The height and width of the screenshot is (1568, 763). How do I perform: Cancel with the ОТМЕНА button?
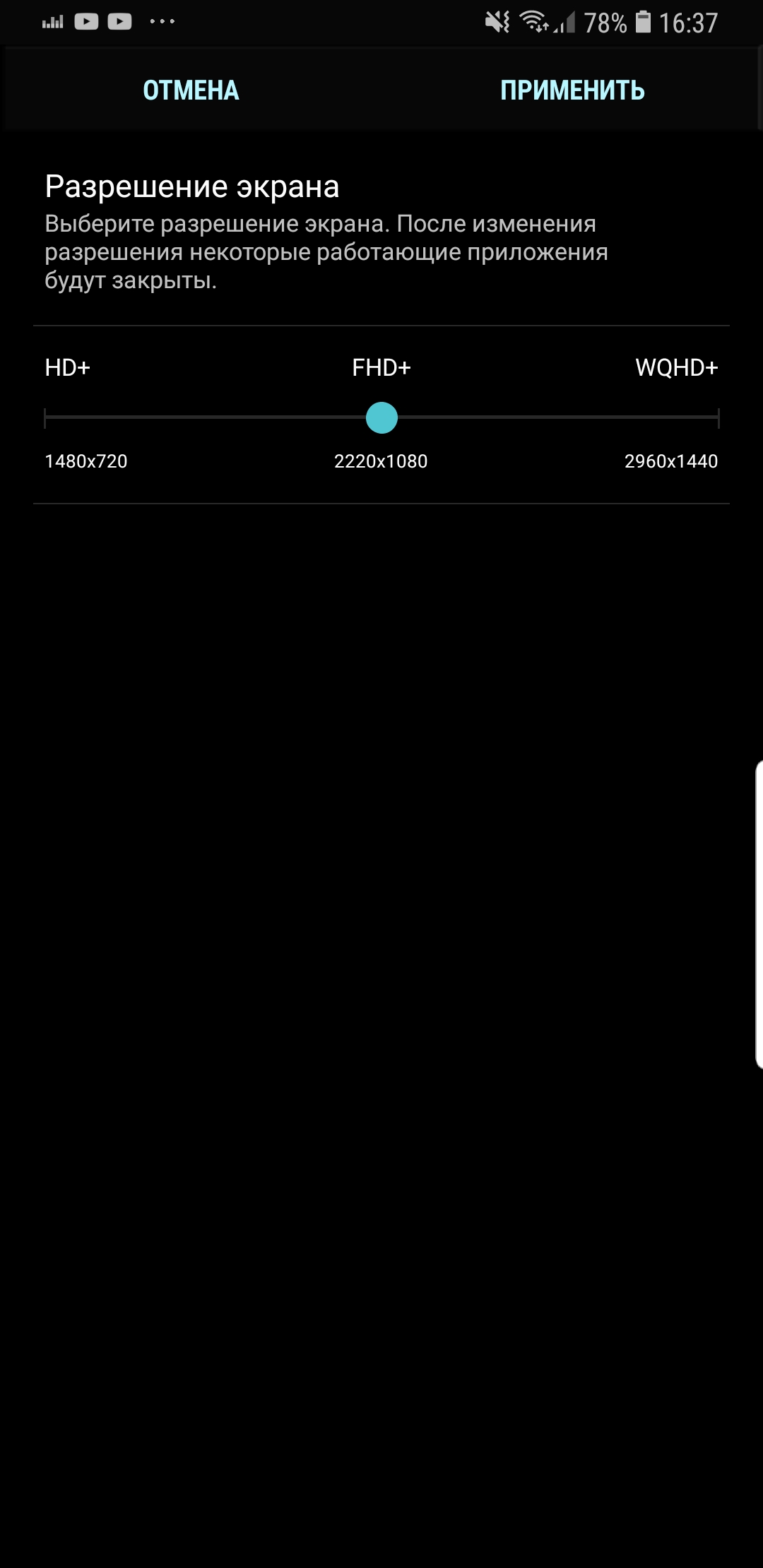pos(191,90)
